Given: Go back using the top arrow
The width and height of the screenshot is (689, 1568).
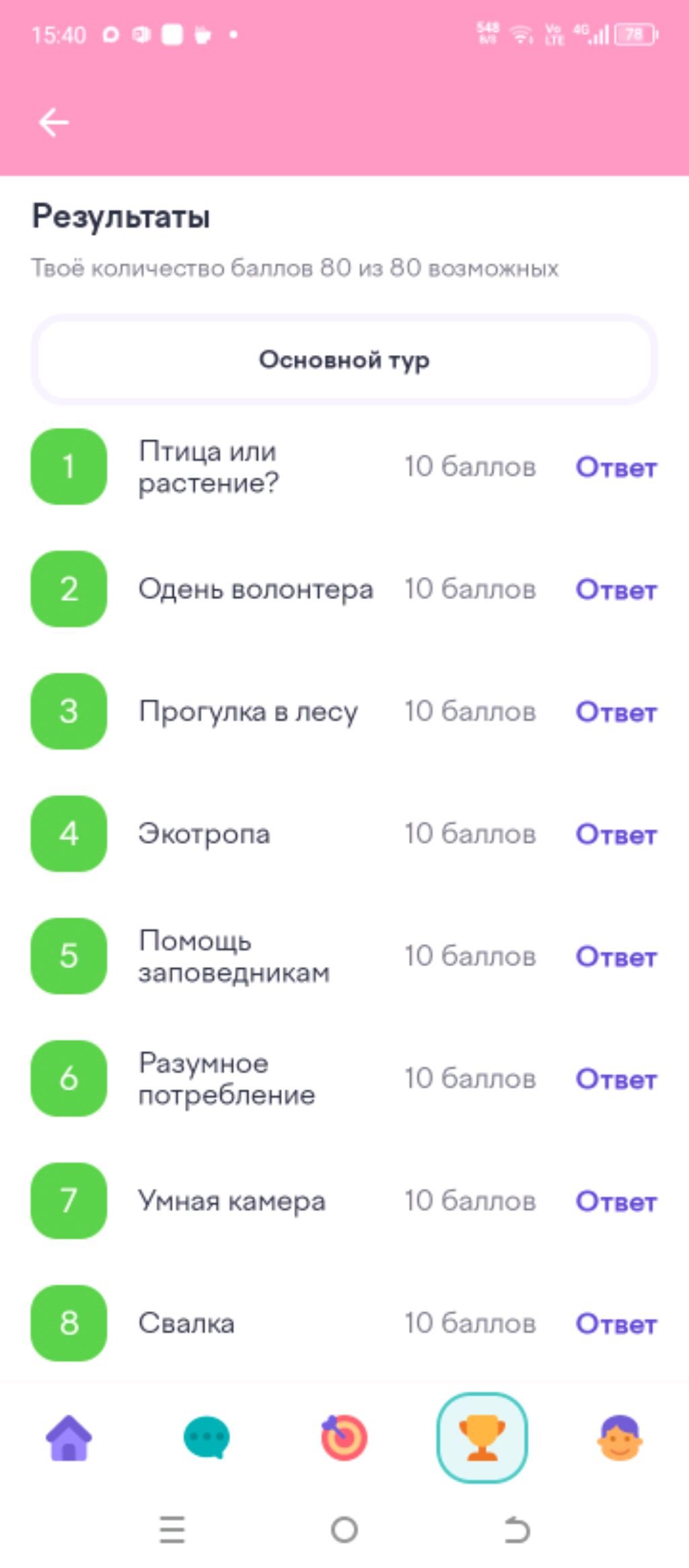Looking at the screenshot, I should (x=54, y=122).
